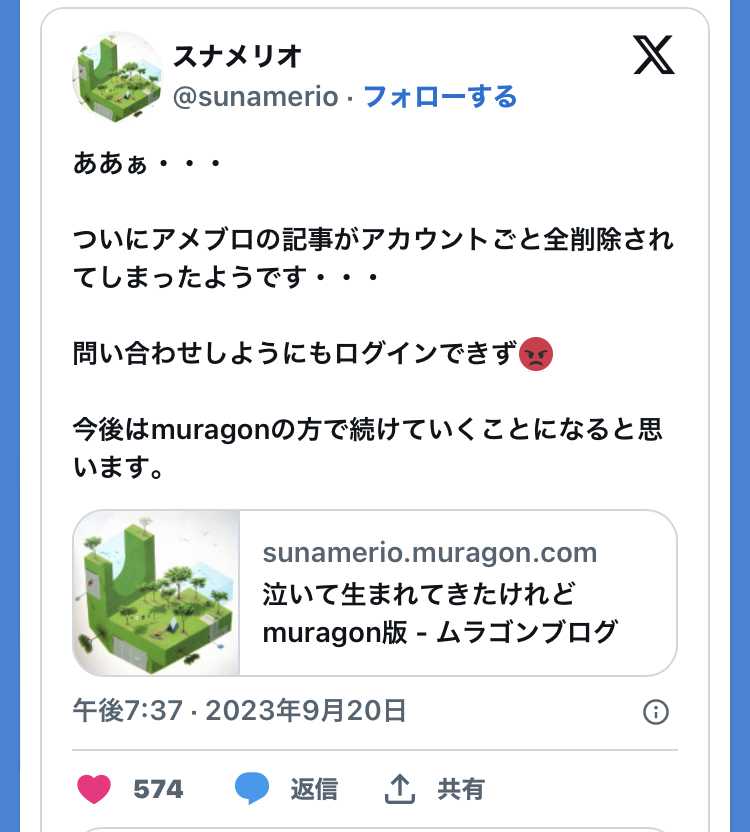Open the sunamerio.muragon.com link card

click(x=375, y=593)
